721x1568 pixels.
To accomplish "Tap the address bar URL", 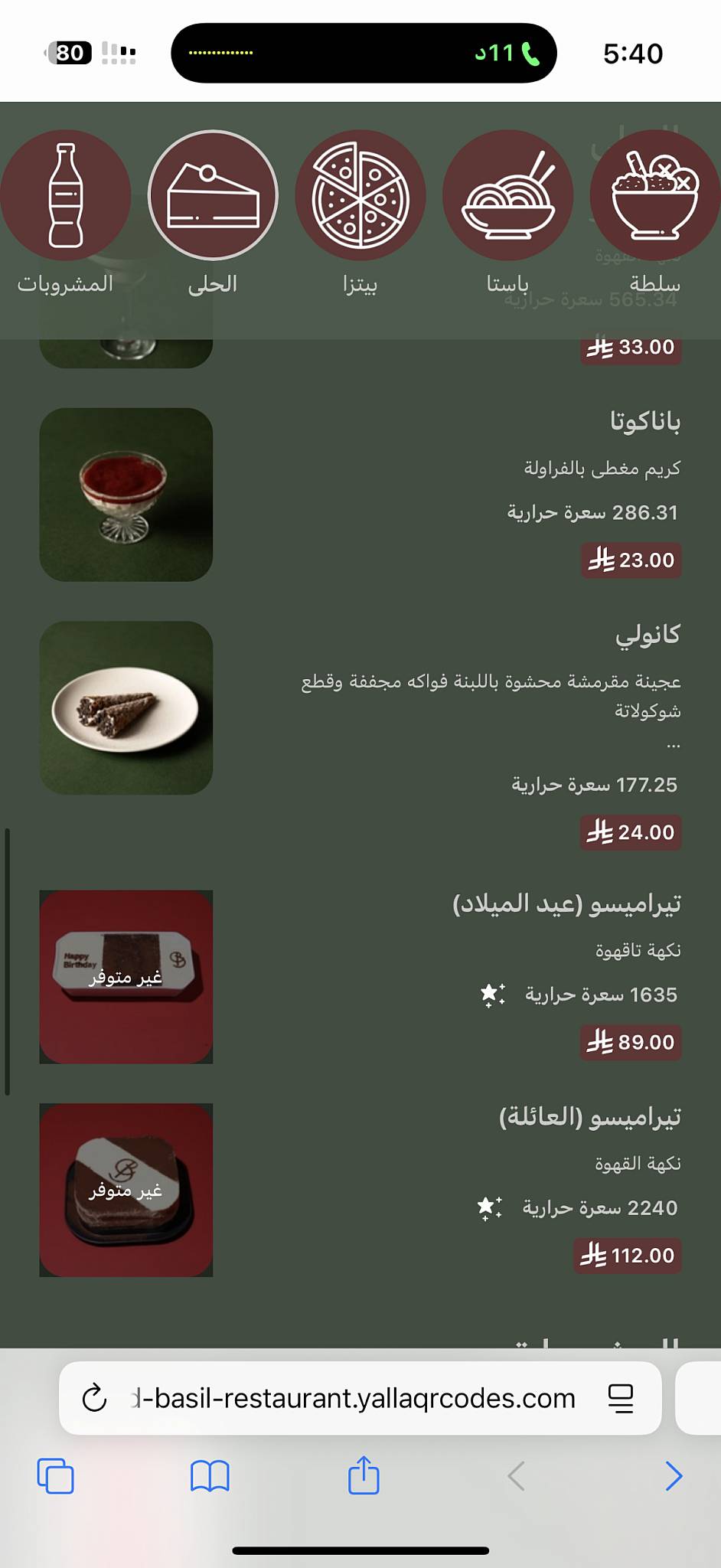I will click(353, 1398).
